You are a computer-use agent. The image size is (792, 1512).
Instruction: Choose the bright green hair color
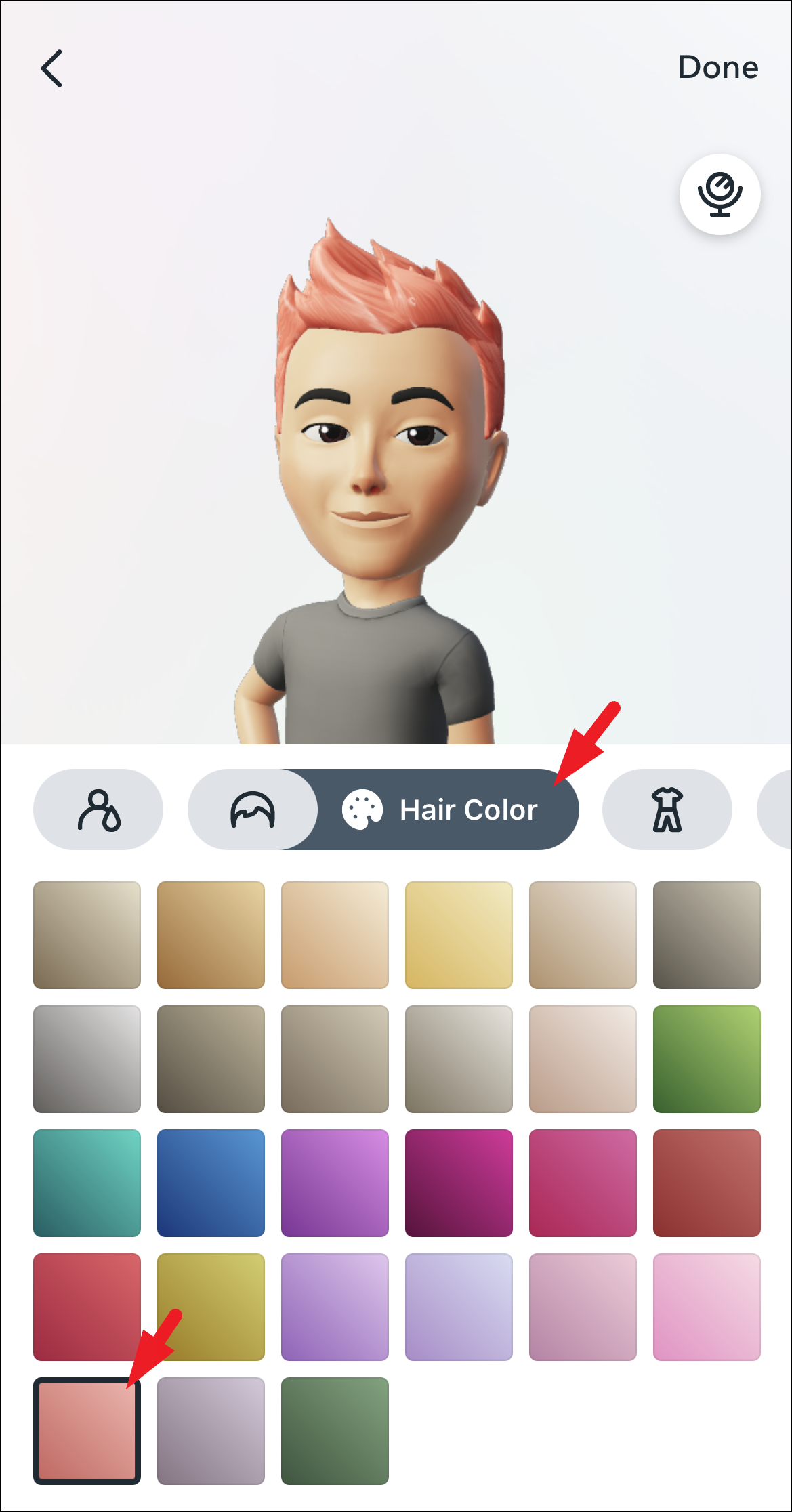pyautogui.click(x=707, y=1059)
